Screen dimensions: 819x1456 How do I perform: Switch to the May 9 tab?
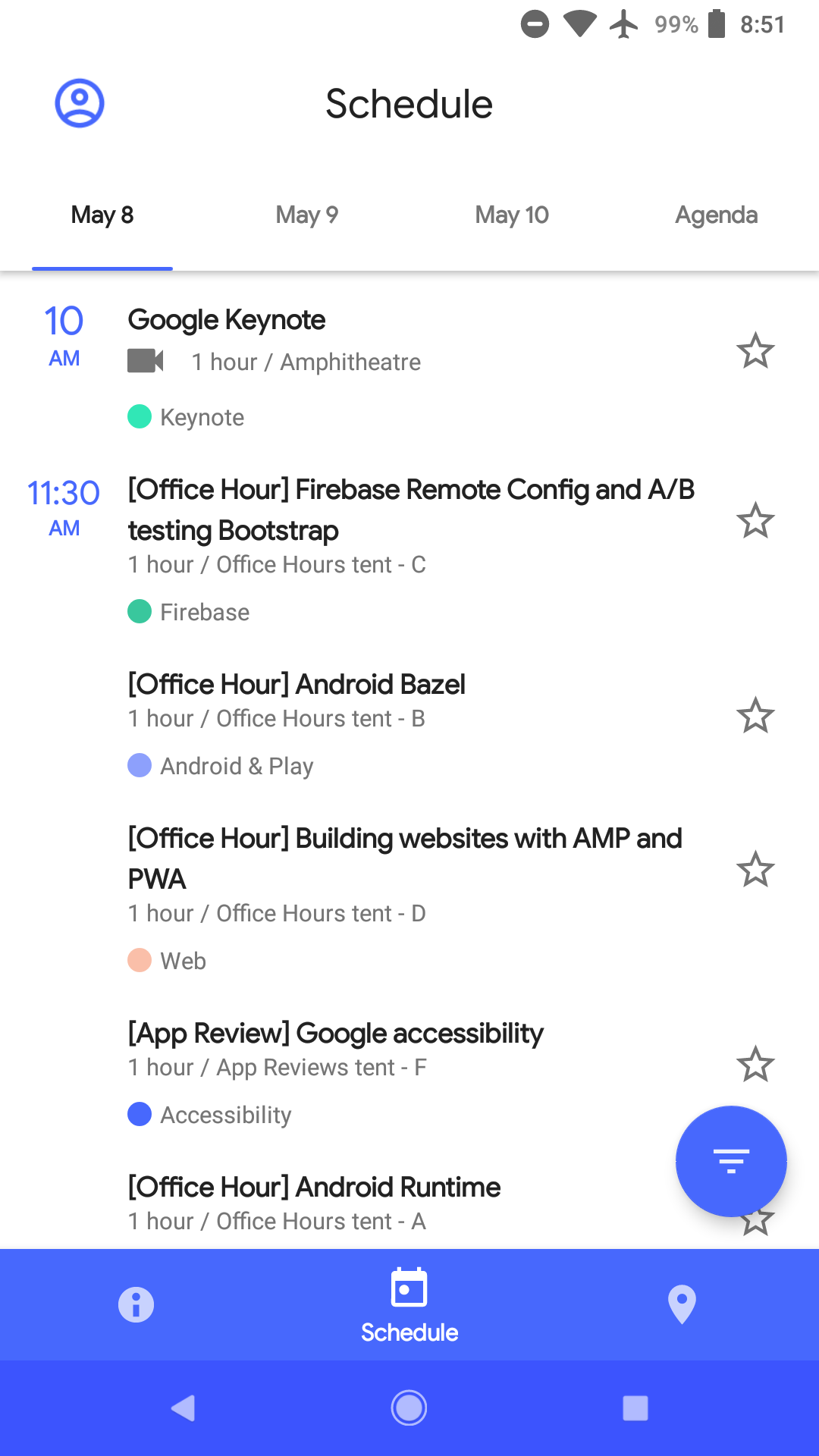click(x=306, y=215)
